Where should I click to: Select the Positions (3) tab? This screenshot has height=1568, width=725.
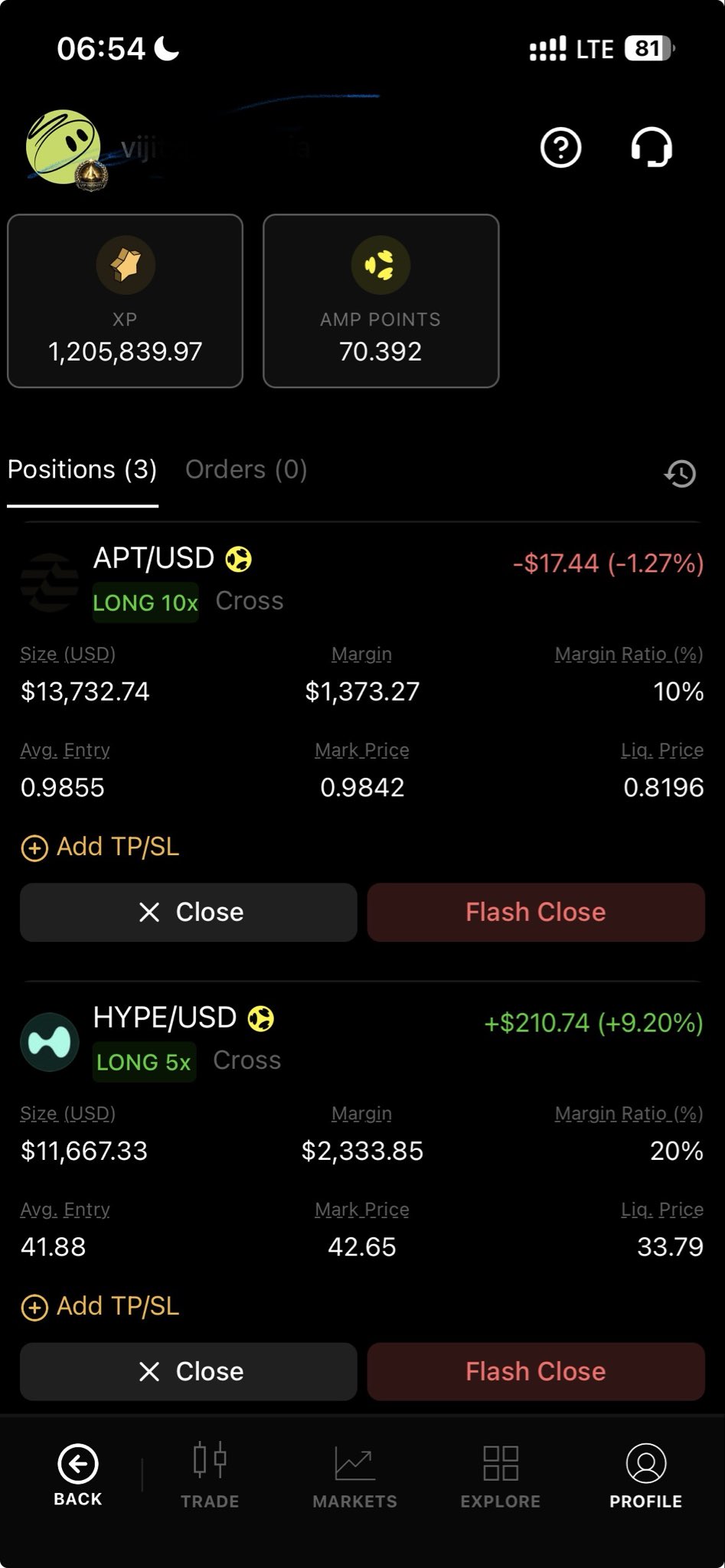pos(82,469)
